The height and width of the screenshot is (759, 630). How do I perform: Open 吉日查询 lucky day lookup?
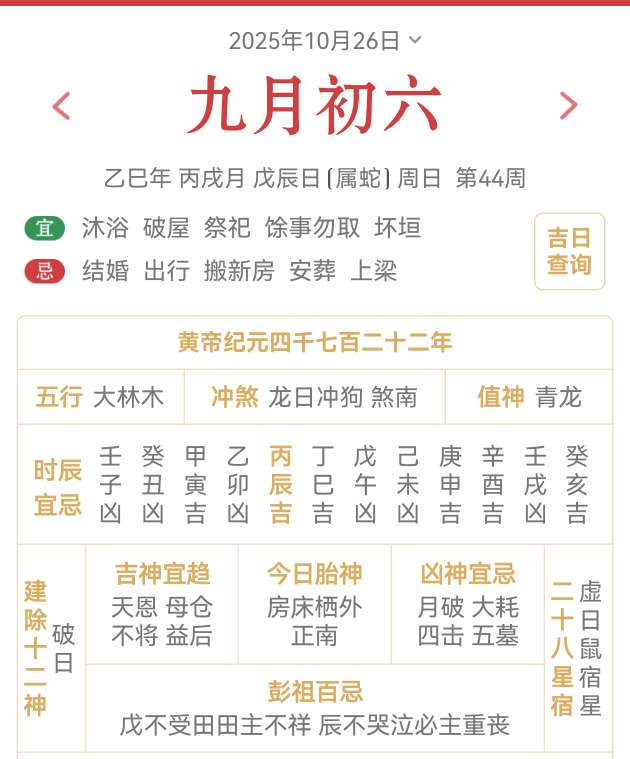[x=569, y=251]
